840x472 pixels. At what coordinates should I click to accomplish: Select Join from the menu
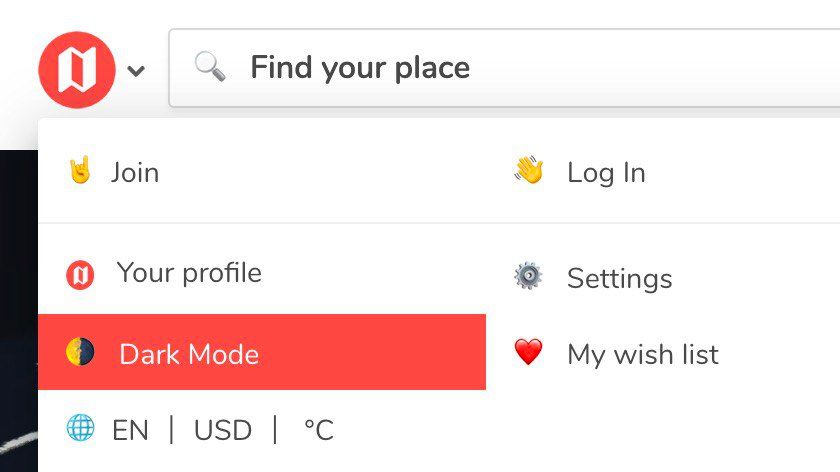point(134,172)
